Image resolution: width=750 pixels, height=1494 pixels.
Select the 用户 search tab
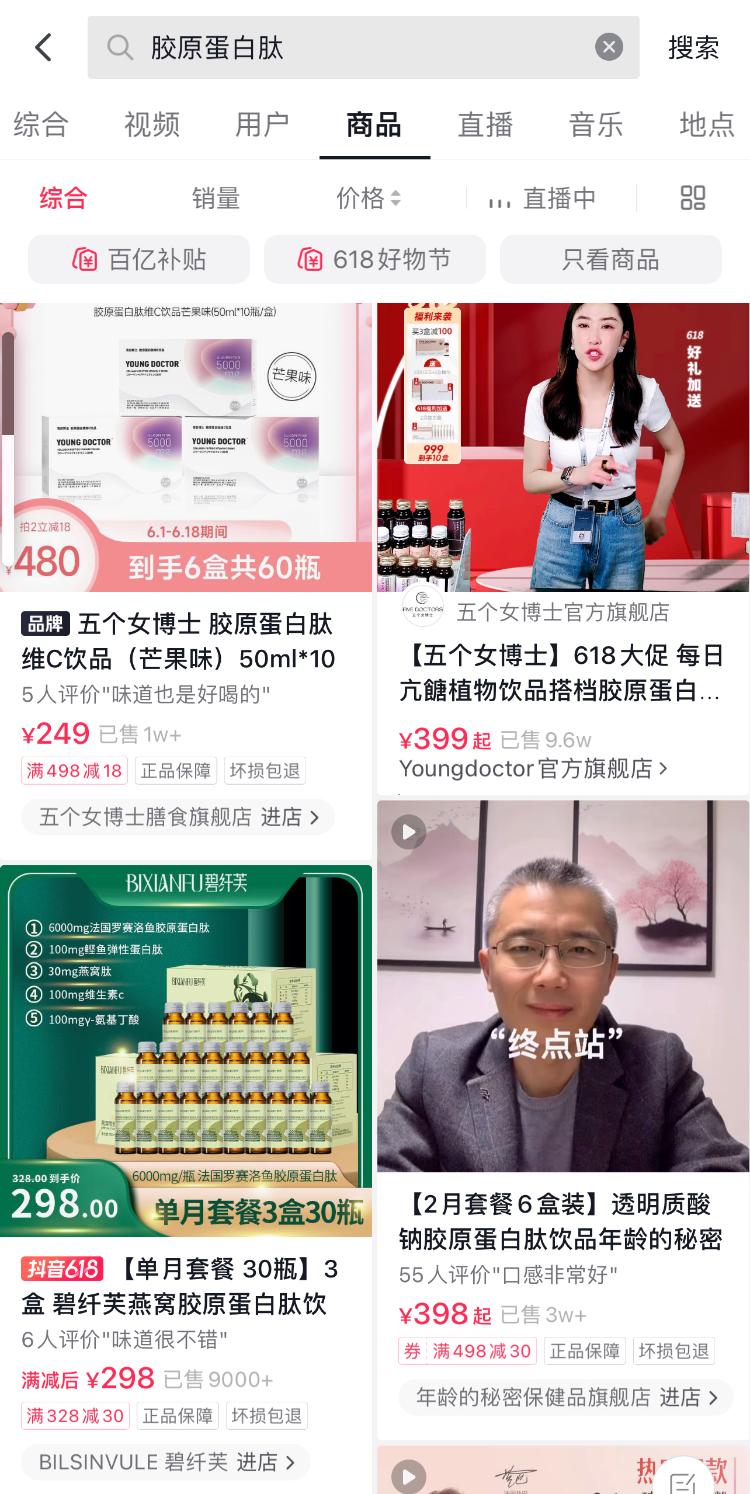click(x=262, y=125)
